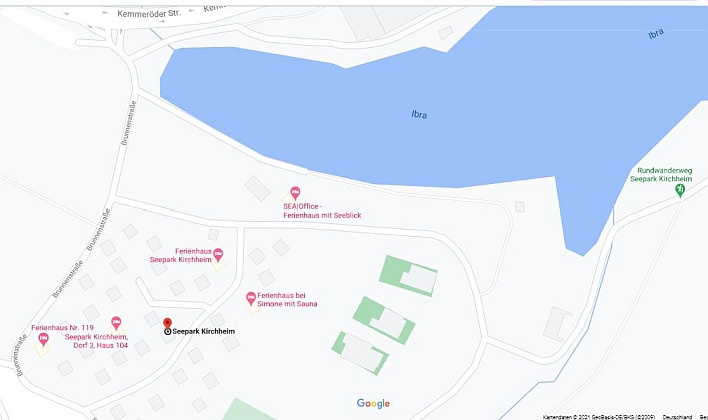Tap the Ferienhaus Seepark Kirchheim lodging marker

tap(218, 255)
